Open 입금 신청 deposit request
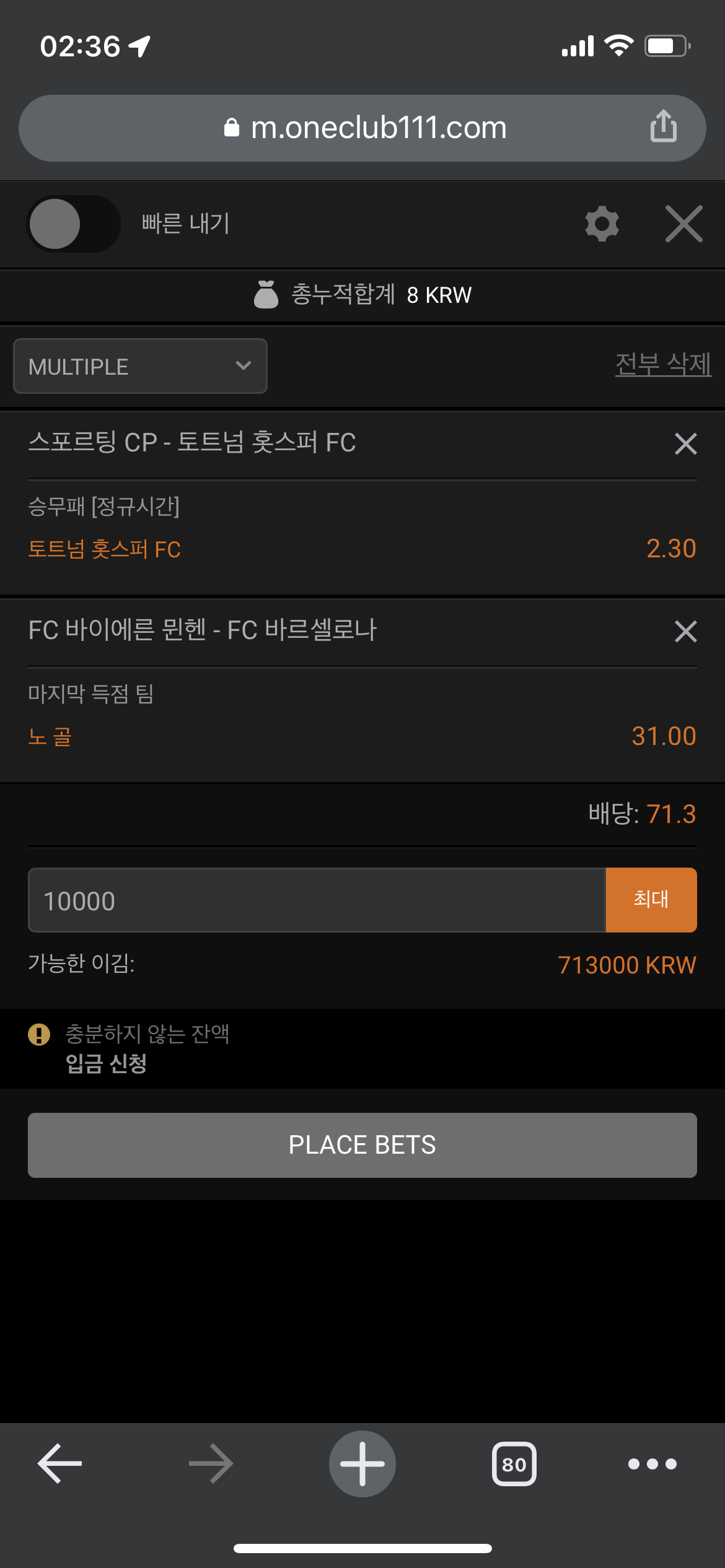This screenshot has width=725, height=1568. point(106,1063)
